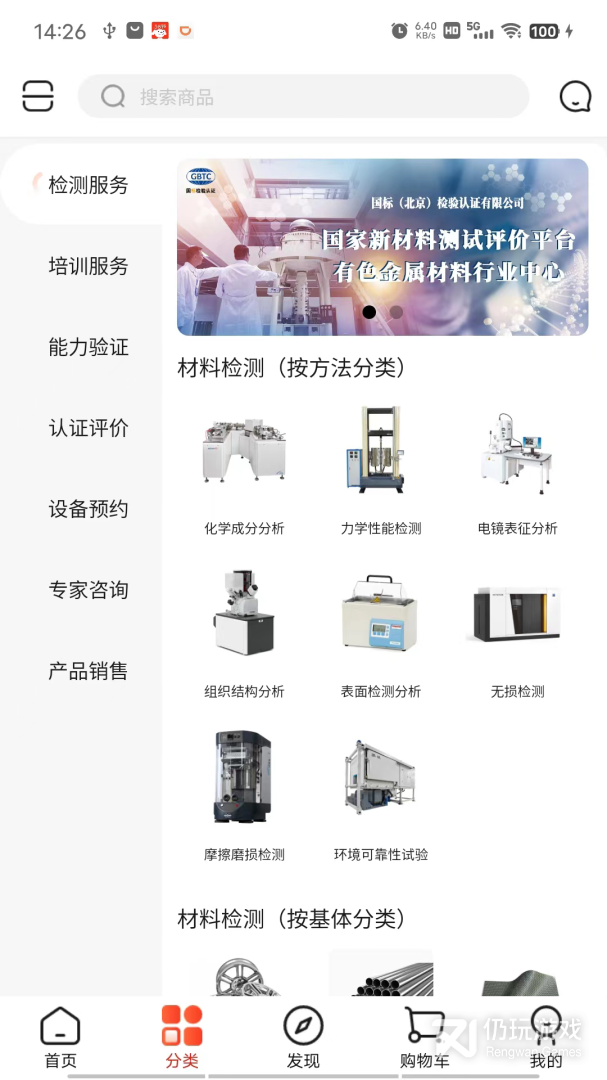Select the 设备预约 category
Image resolution: width=607 pixels, height=1080 pixels.
88,509
